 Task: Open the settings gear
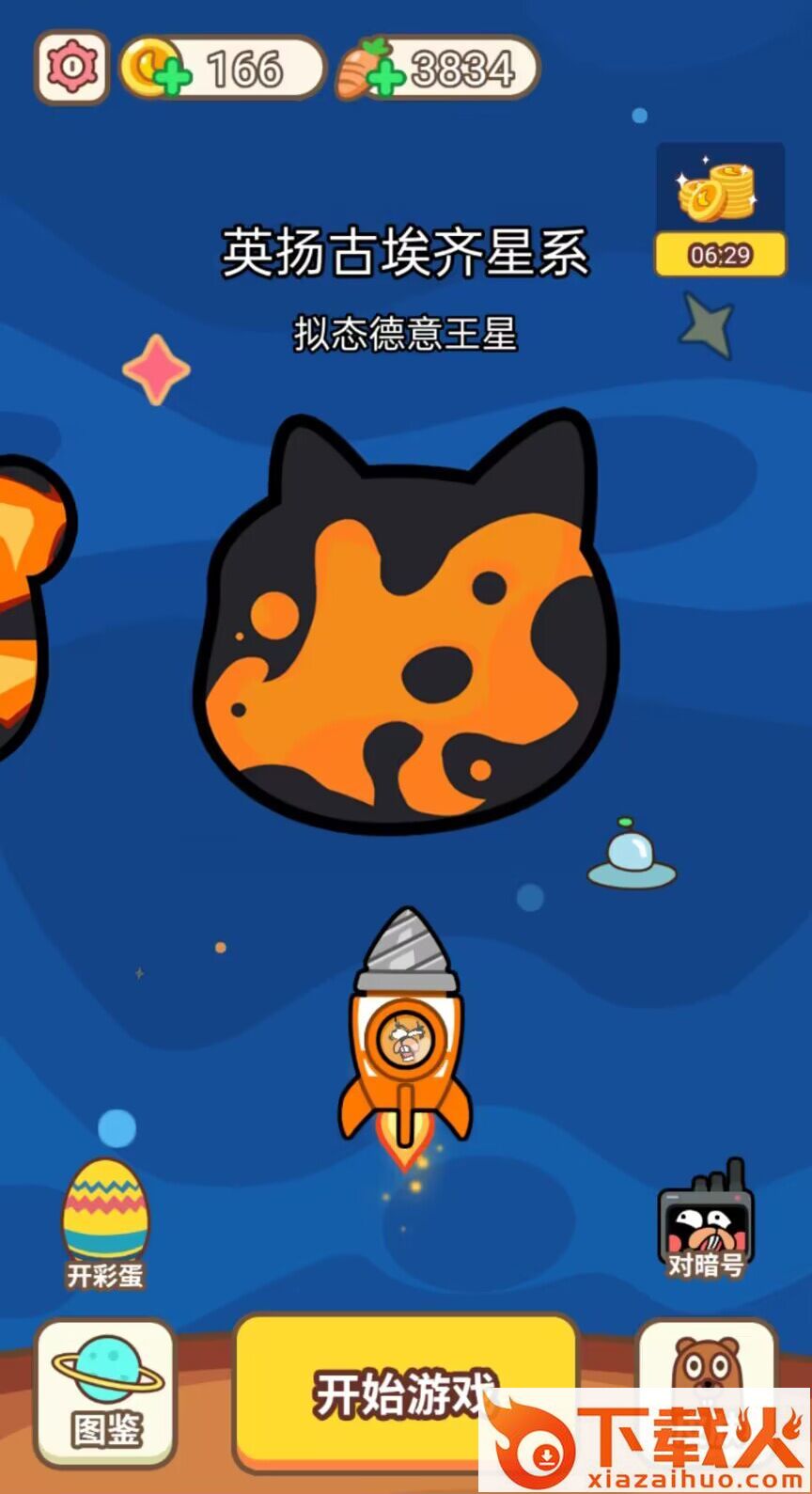pos(71,68)
